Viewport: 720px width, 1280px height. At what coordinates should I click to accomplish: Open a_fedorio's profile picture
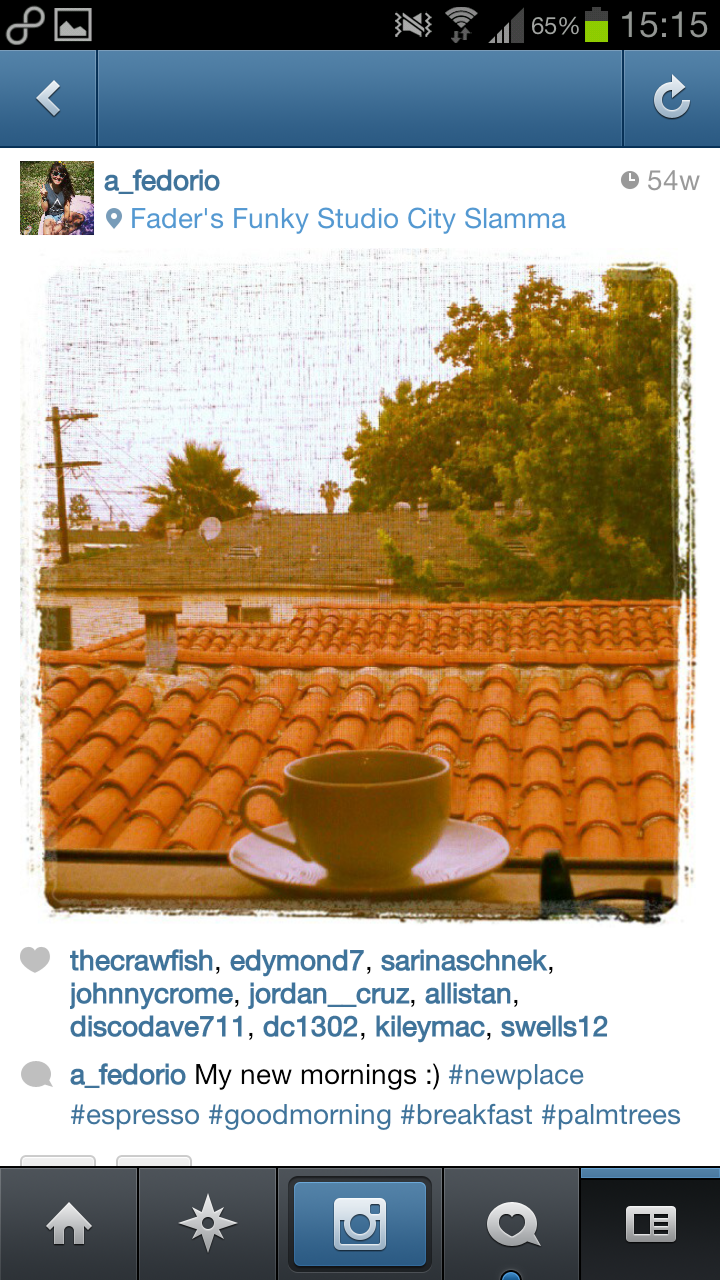coord(57,198)
